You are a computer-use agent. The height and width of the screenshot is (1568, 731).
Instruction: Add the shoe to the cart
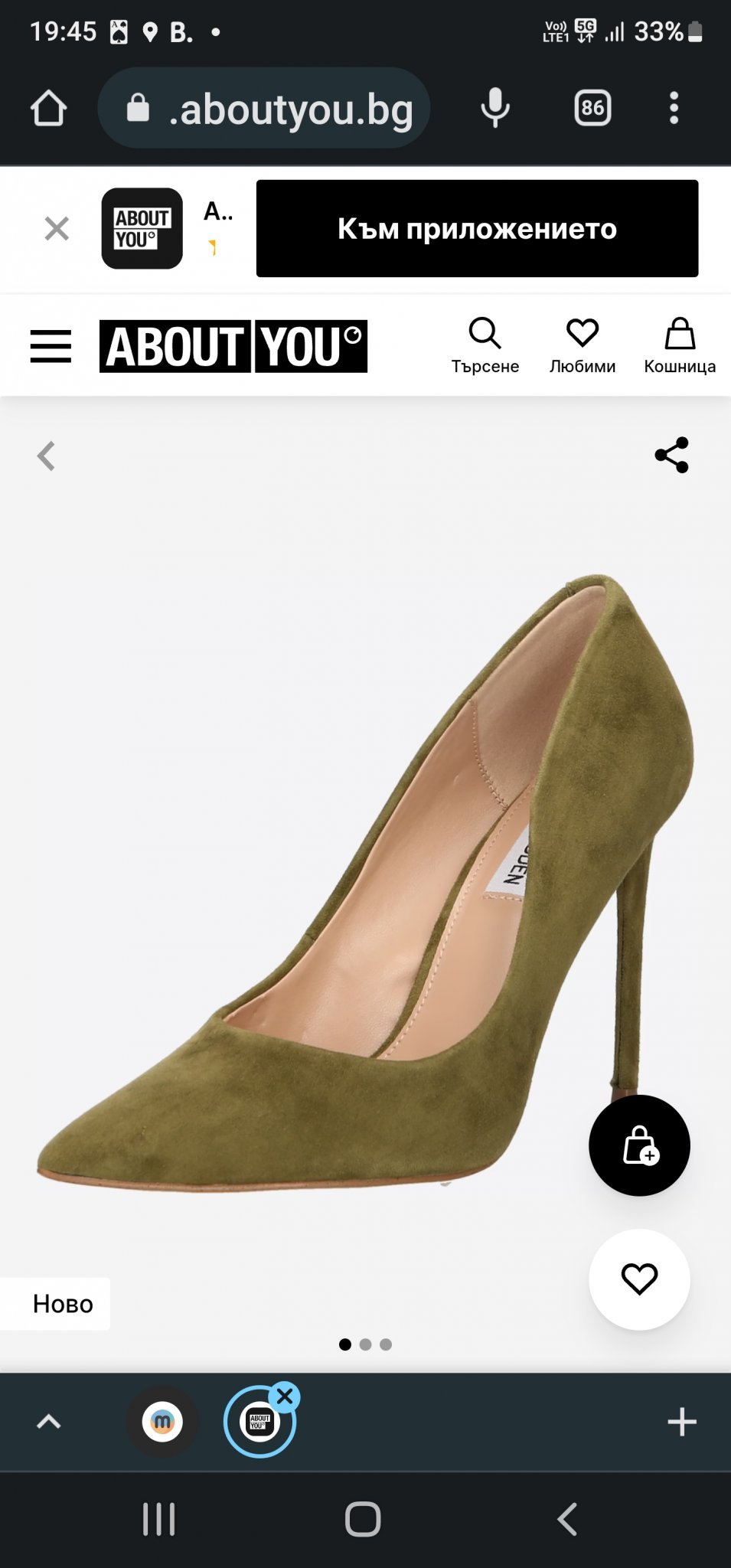[x=639, y=1145]
